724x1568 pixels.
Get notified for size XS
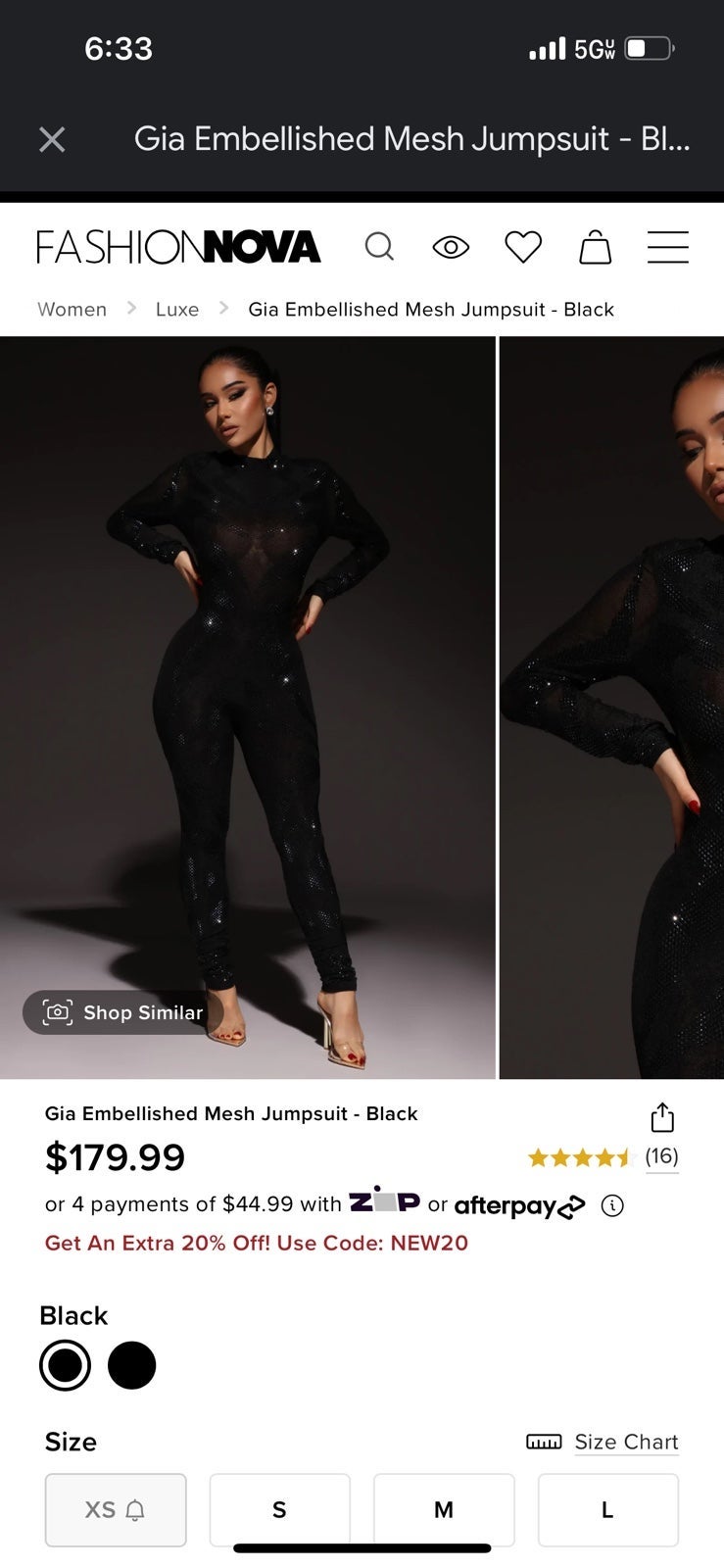[116, 1510]
